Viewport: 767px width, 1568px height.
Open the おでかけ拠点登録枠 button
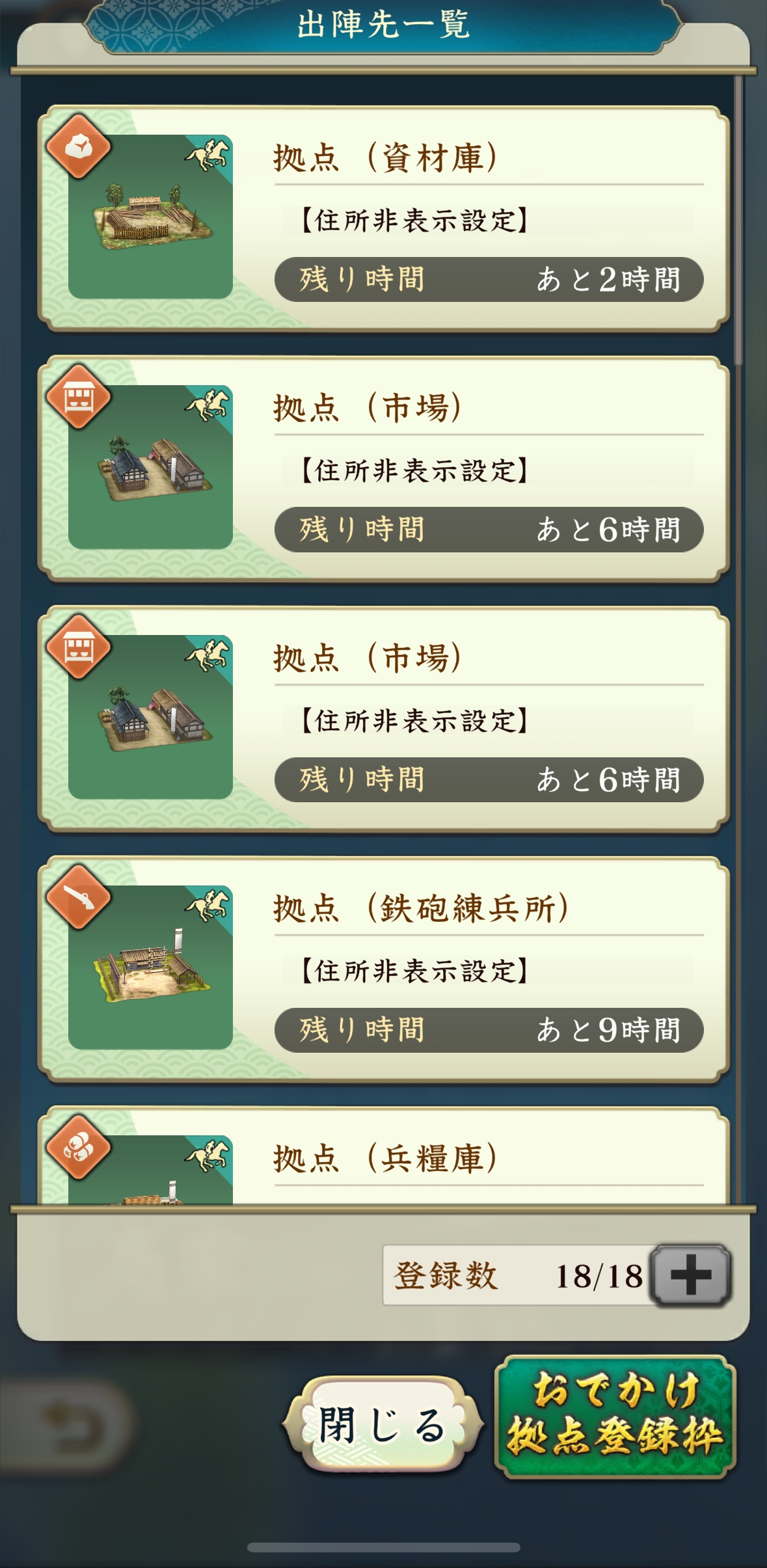tap(615, 1416)
